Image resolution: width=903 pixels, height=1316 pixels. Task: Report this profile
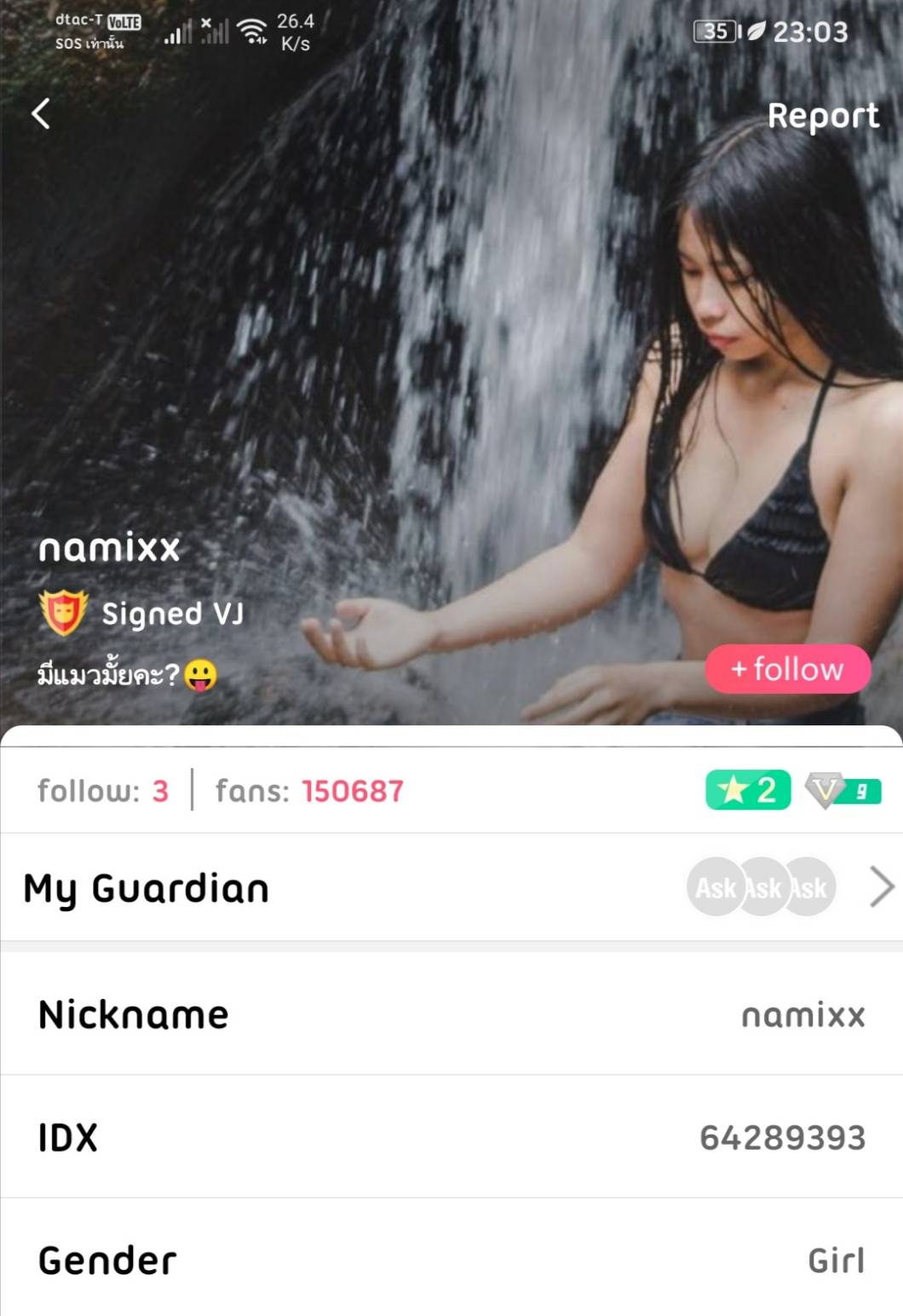tap(822, 116)
